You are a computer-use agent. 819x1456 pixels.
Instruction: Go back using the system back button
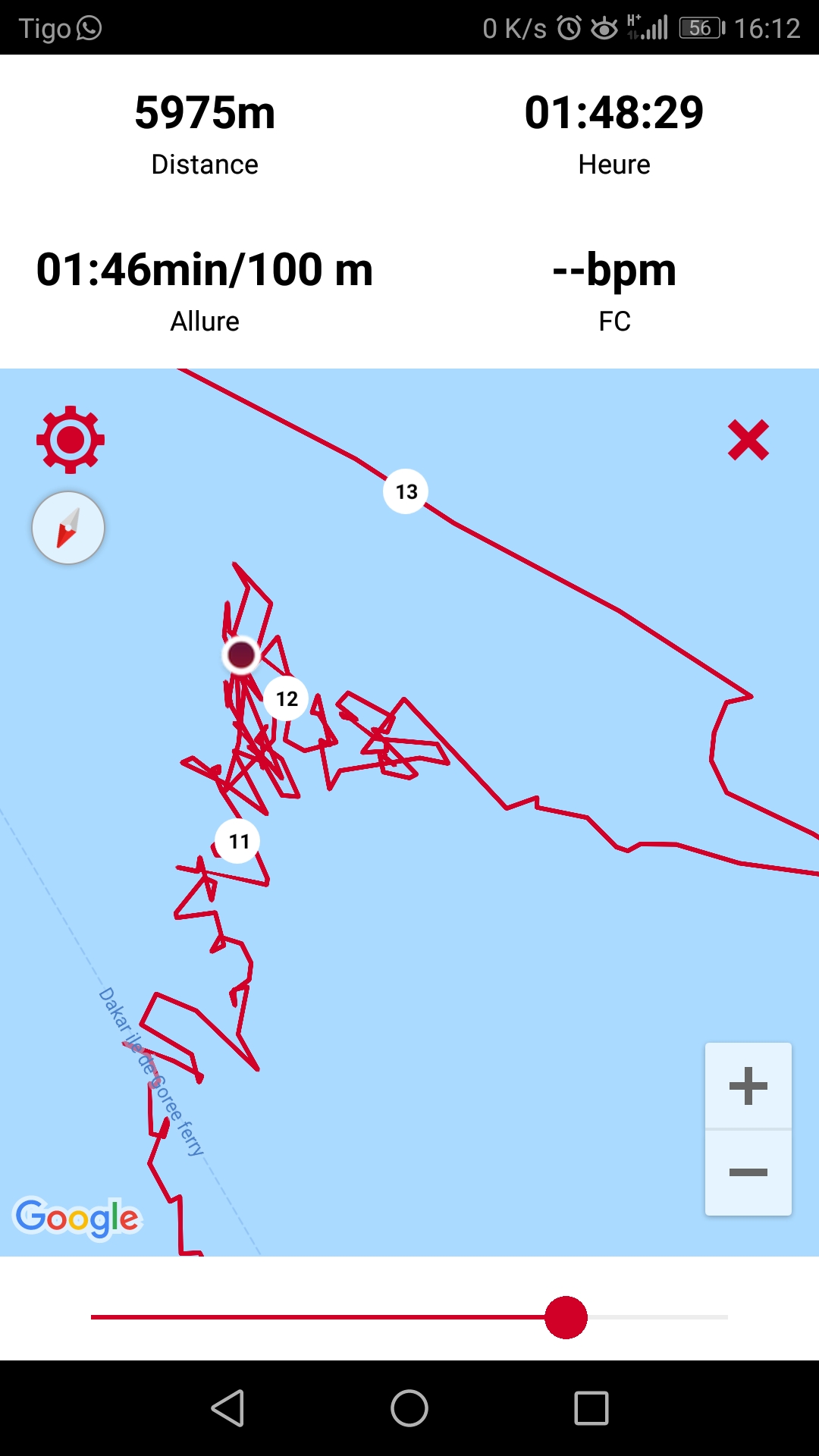coord(227,1408)
